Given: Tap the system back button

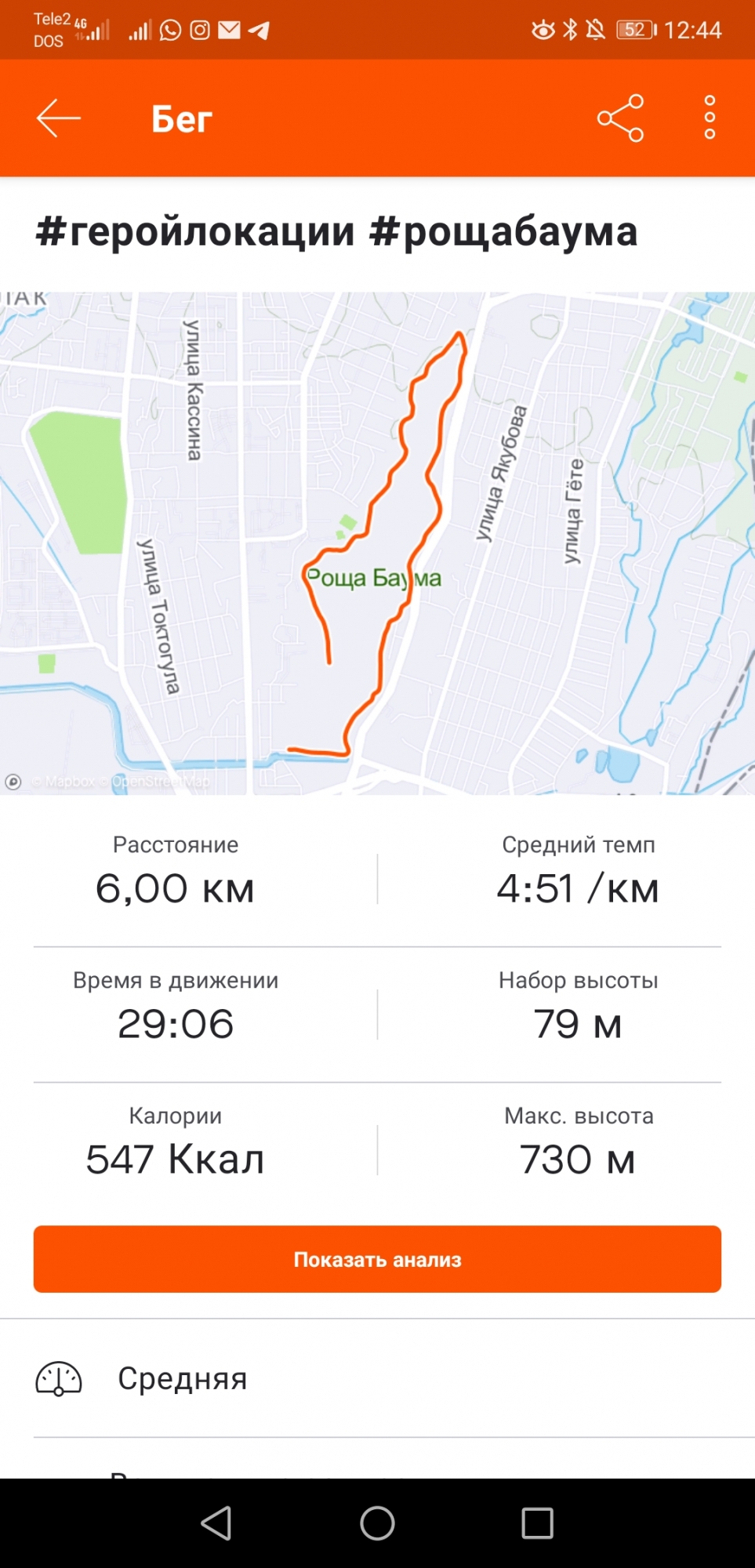Looking at the screenshot, I should 216,1523.
